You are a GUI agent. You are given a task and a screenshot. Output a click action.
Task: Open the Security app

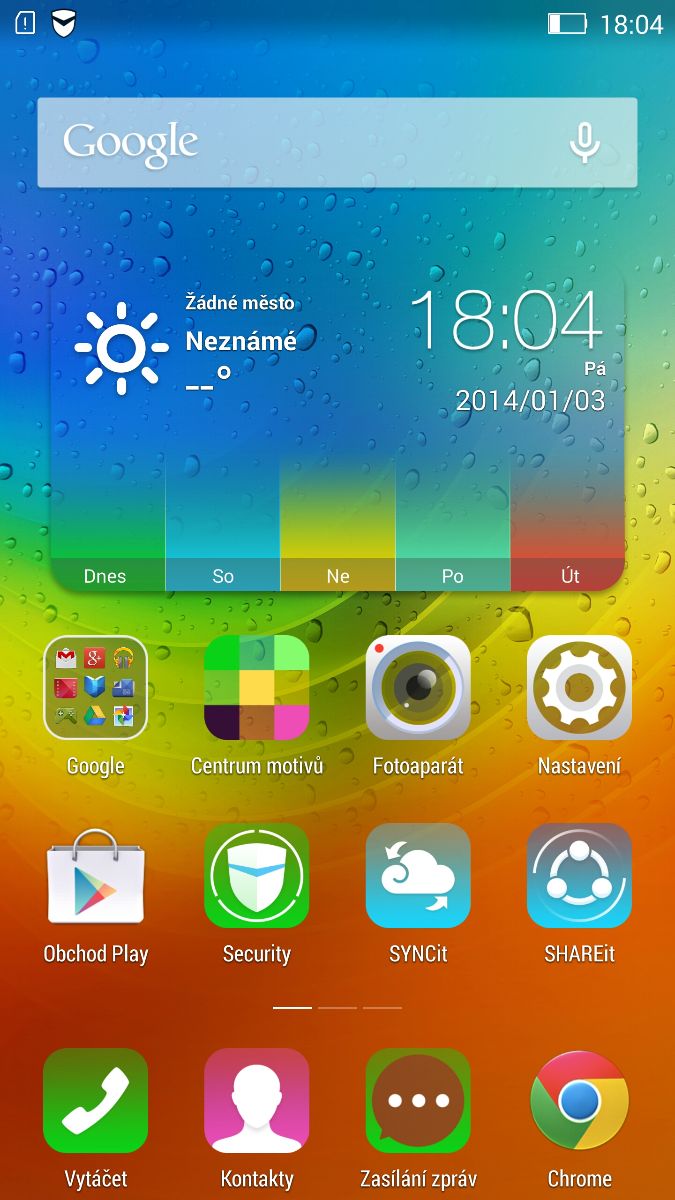(x=257, y=876)
